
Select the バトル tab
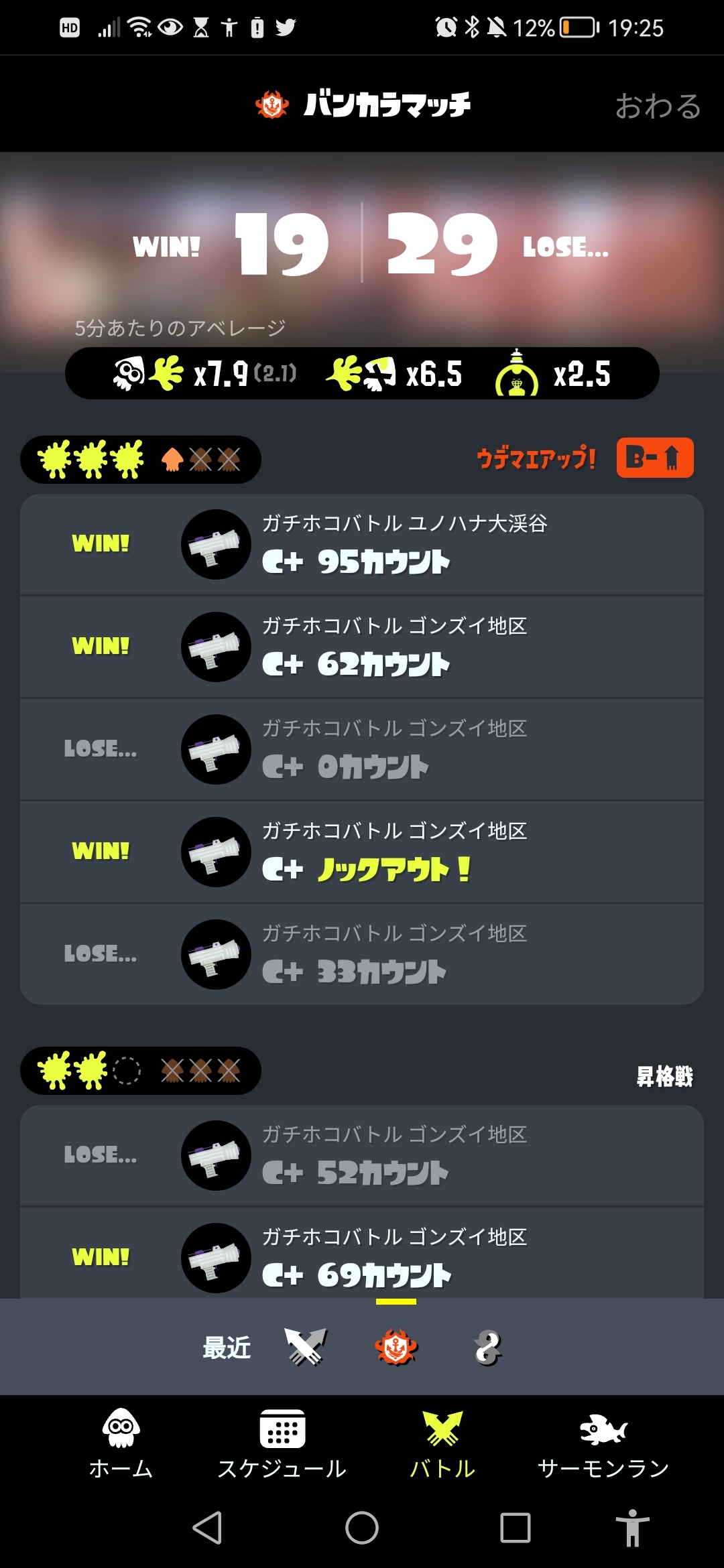442,1442
